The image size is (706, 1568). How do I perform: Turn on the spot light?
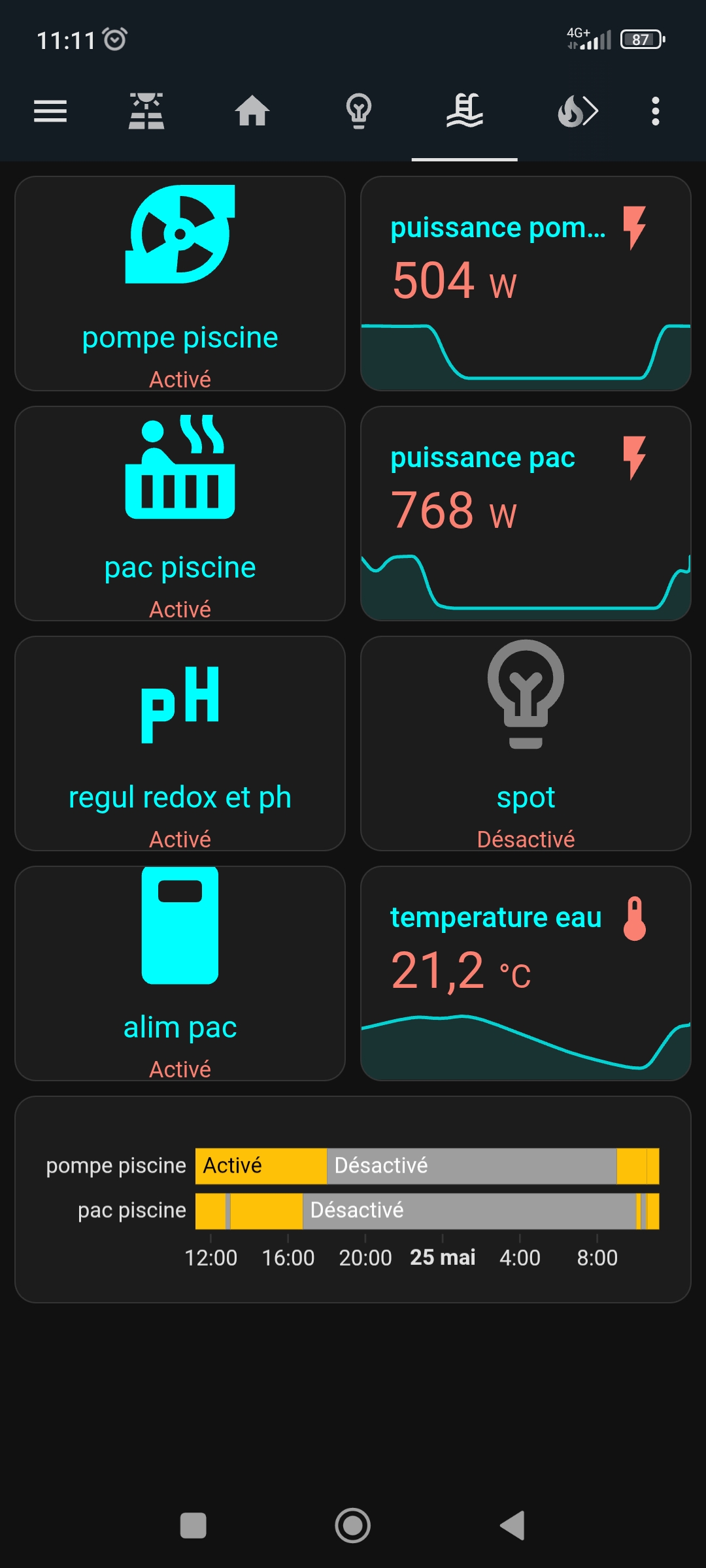526,743
